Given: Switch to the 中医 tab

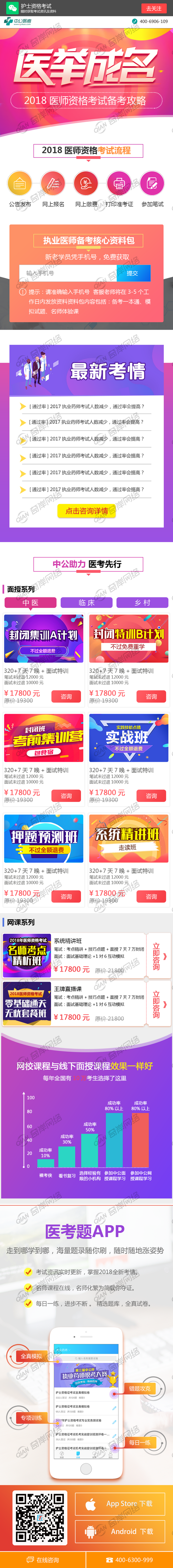Looking at the screenshot, I should (x=30, y=603).
